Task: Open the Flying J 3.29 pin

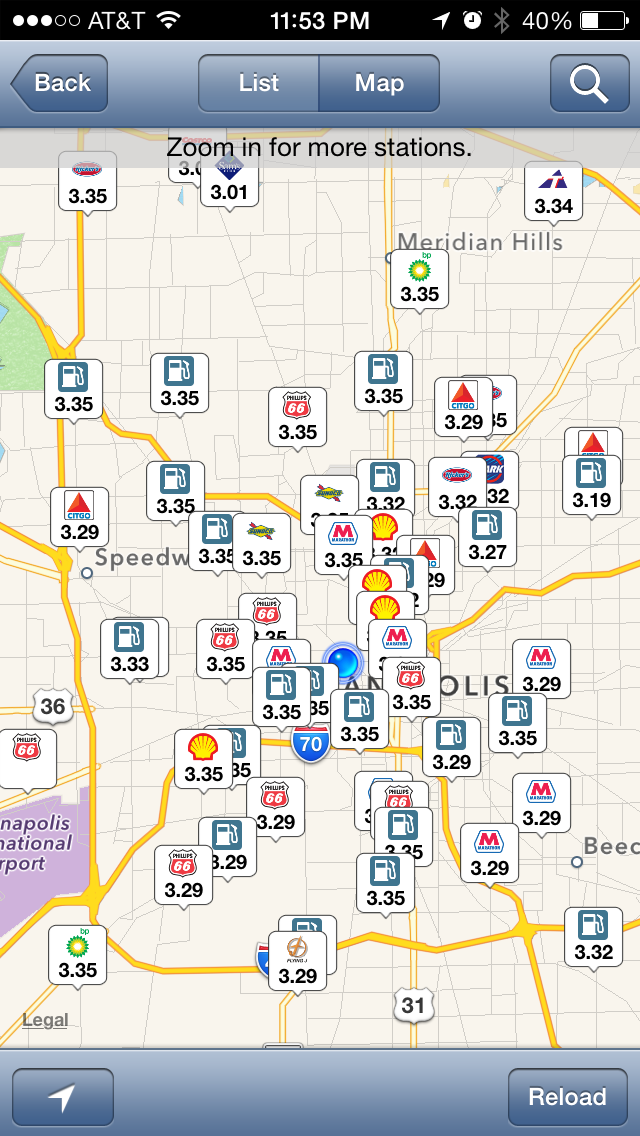Action: 297,961
